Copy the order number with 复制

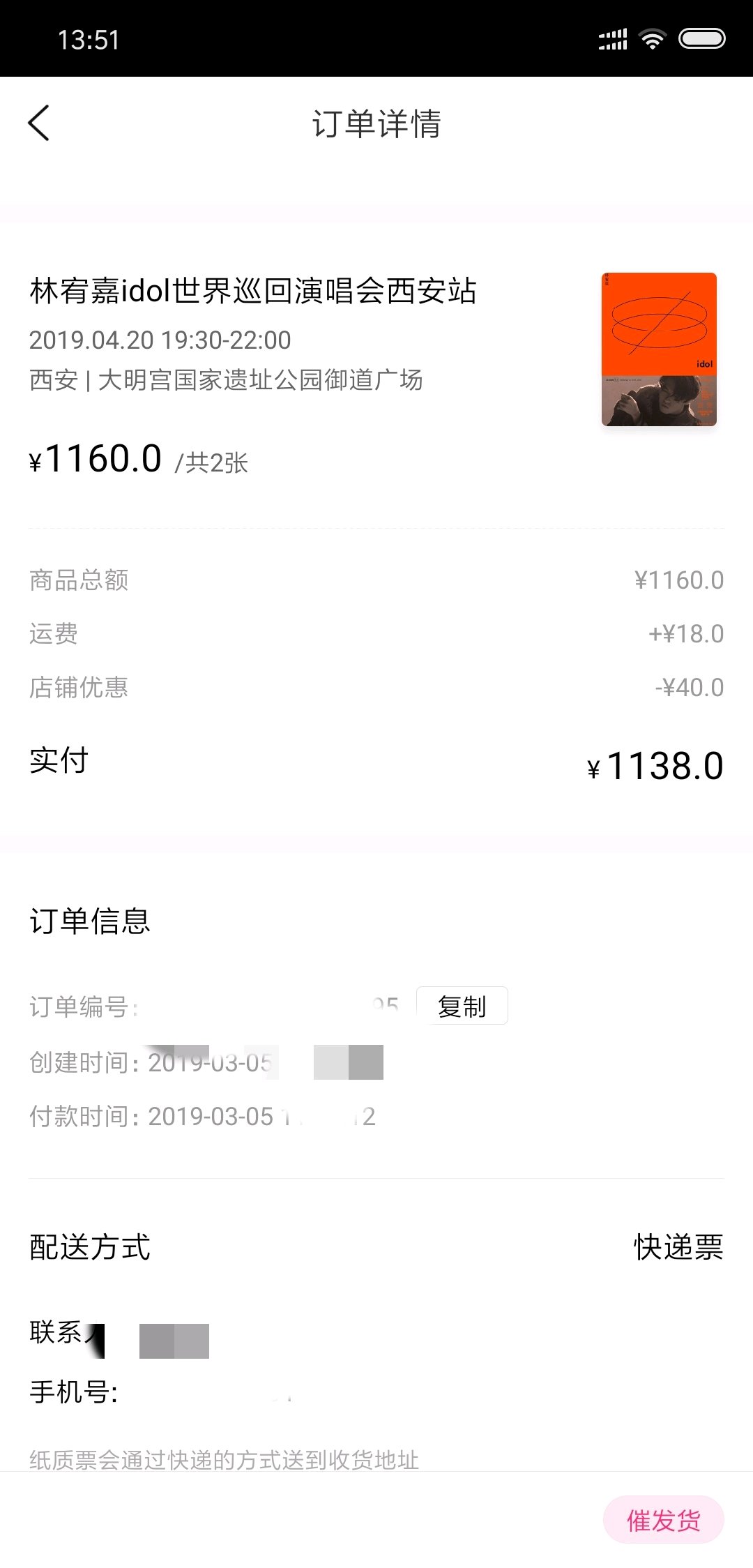(x=462, y=1006)
